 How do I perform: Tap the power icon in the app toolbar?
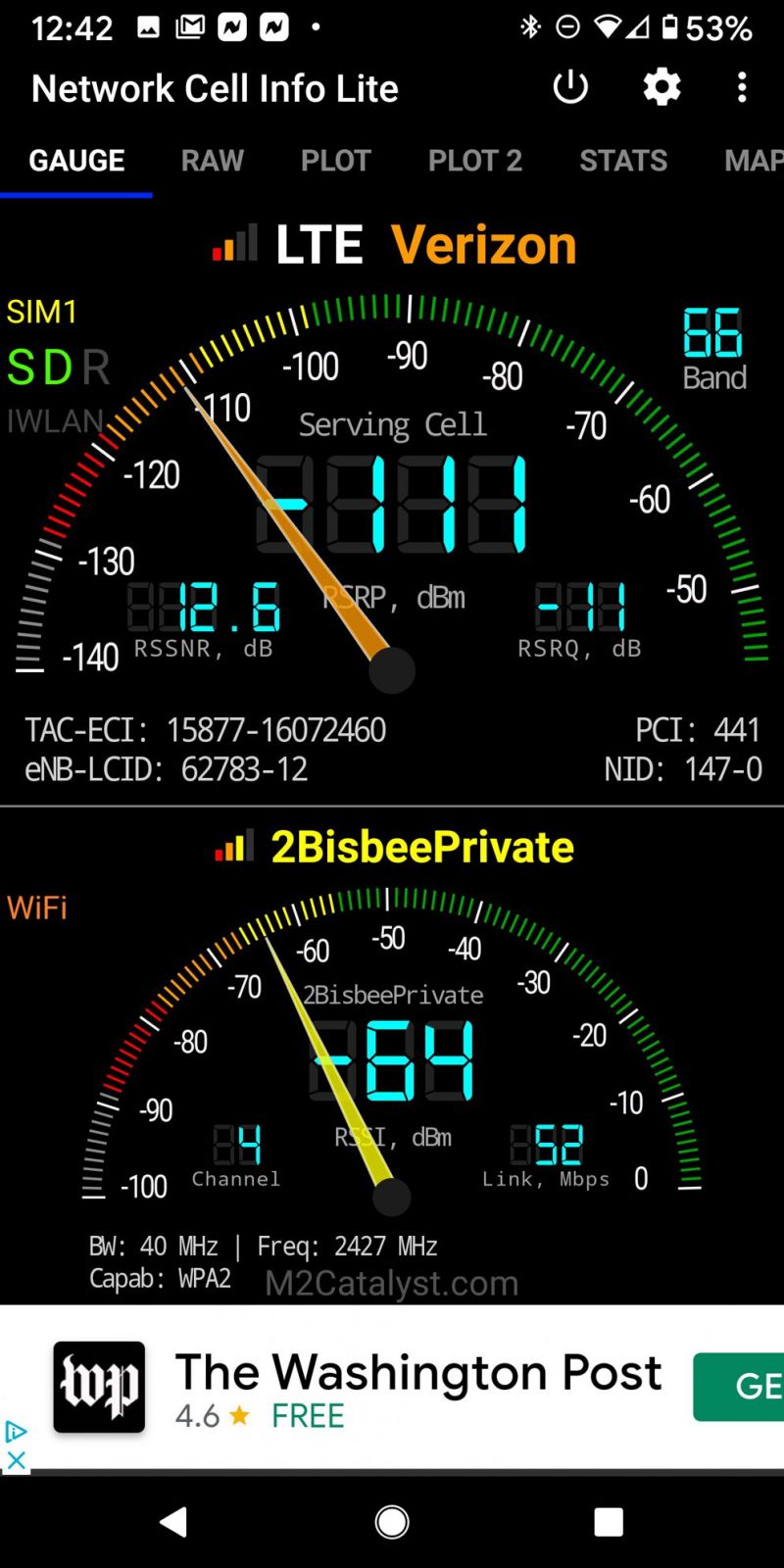tap(570, 87)
